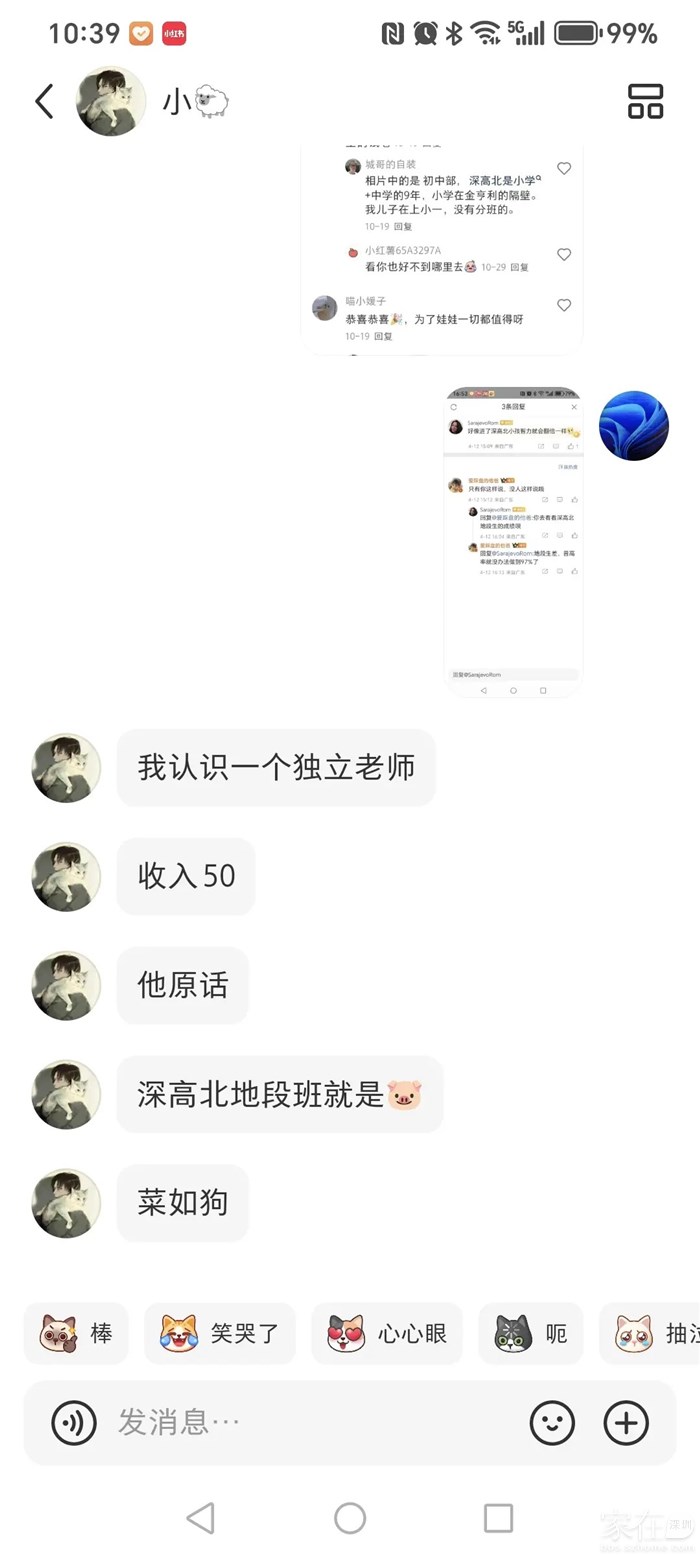
Task: Send the 心心眼 sticker reply
Action: point(387,1333)
